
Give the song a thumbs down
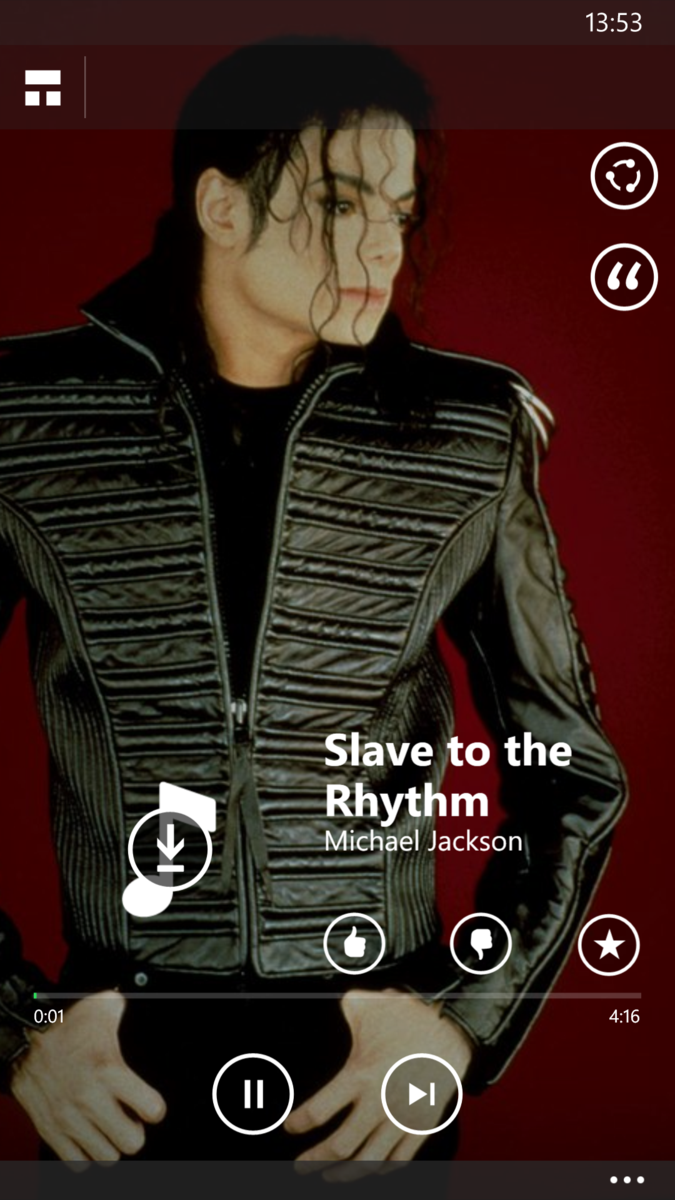480,943
